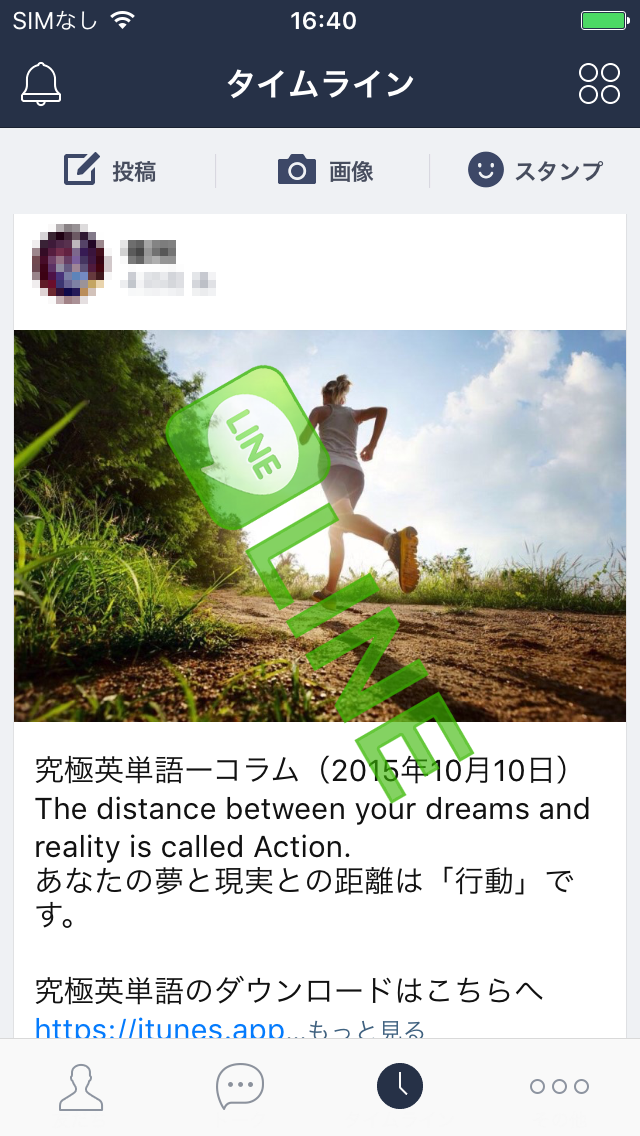Post an image with 画像
The image size is (640, 1136).
click(325, 171)
